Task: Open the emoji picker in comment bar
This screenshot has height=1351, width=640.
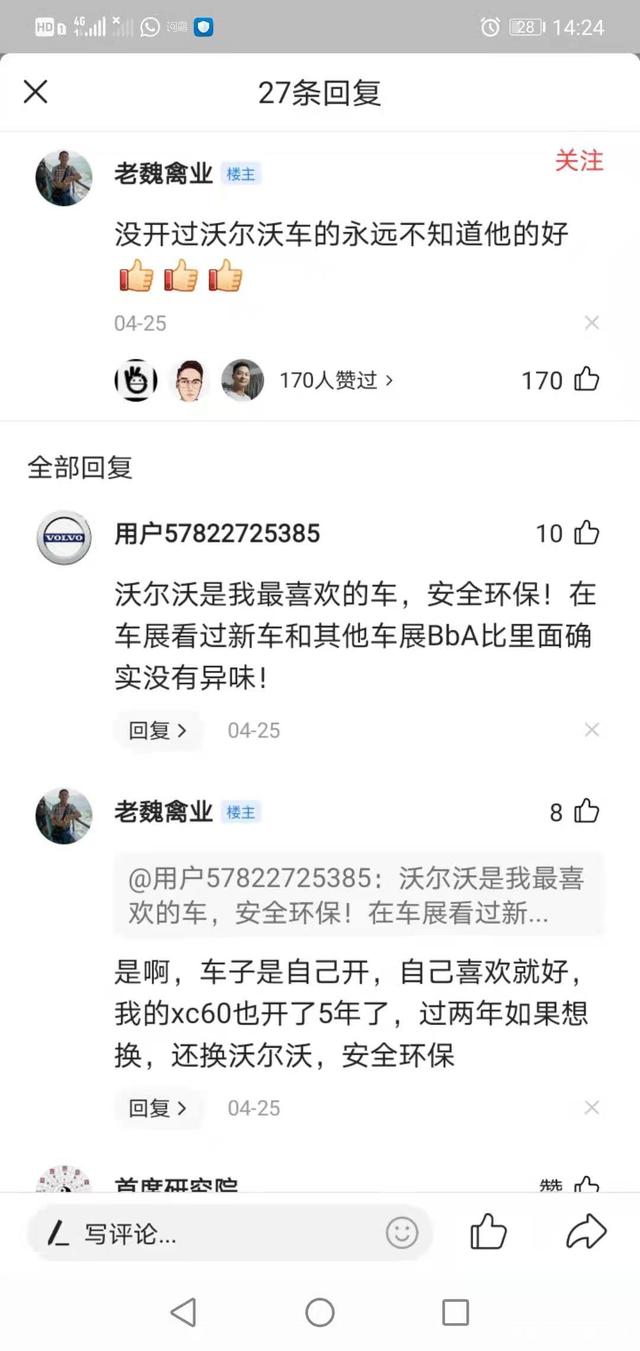Action: coord(402,1233)
